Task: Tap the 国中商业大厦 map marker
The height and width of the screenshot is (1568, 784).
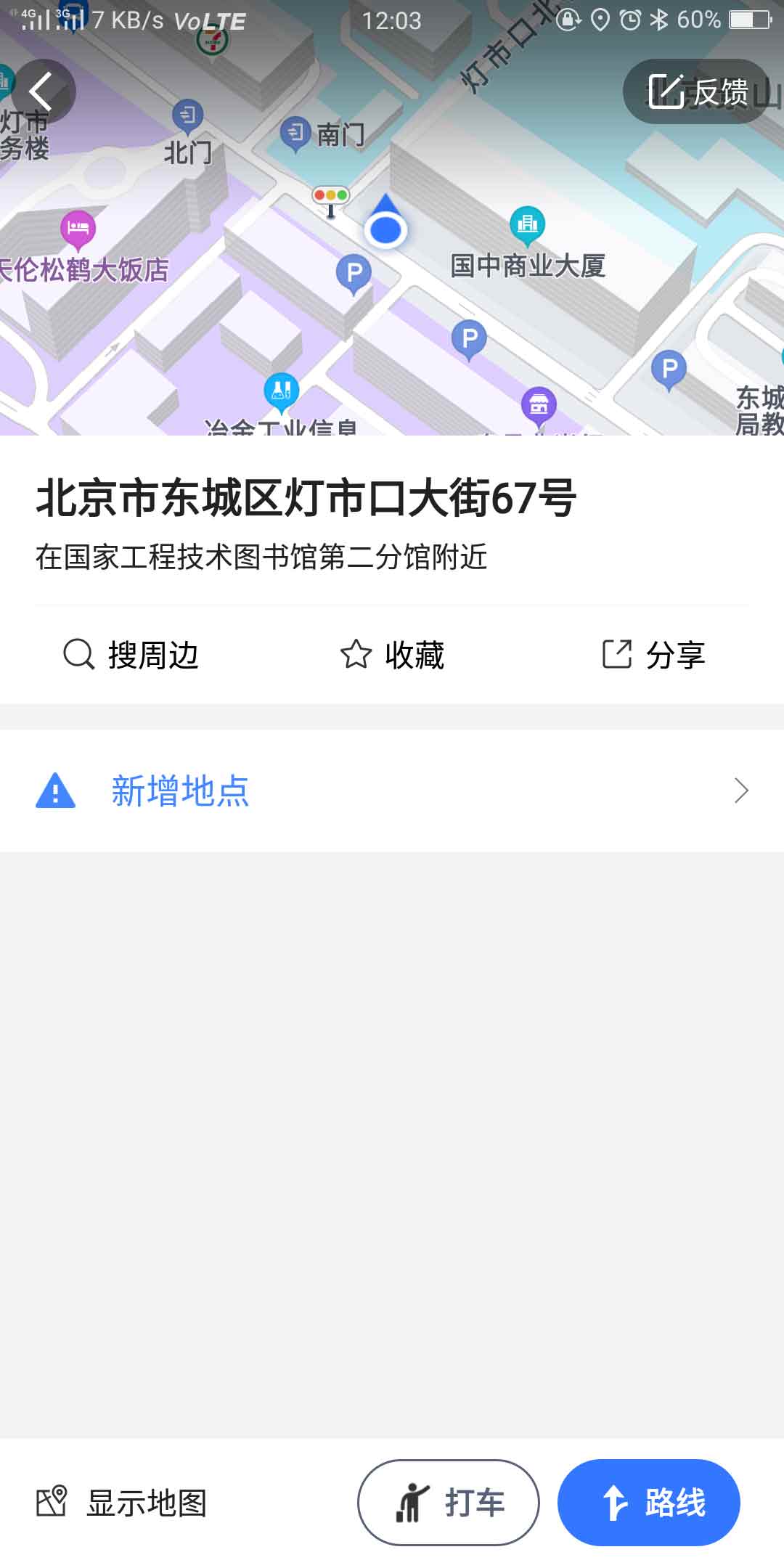Action: pos(528,225)
